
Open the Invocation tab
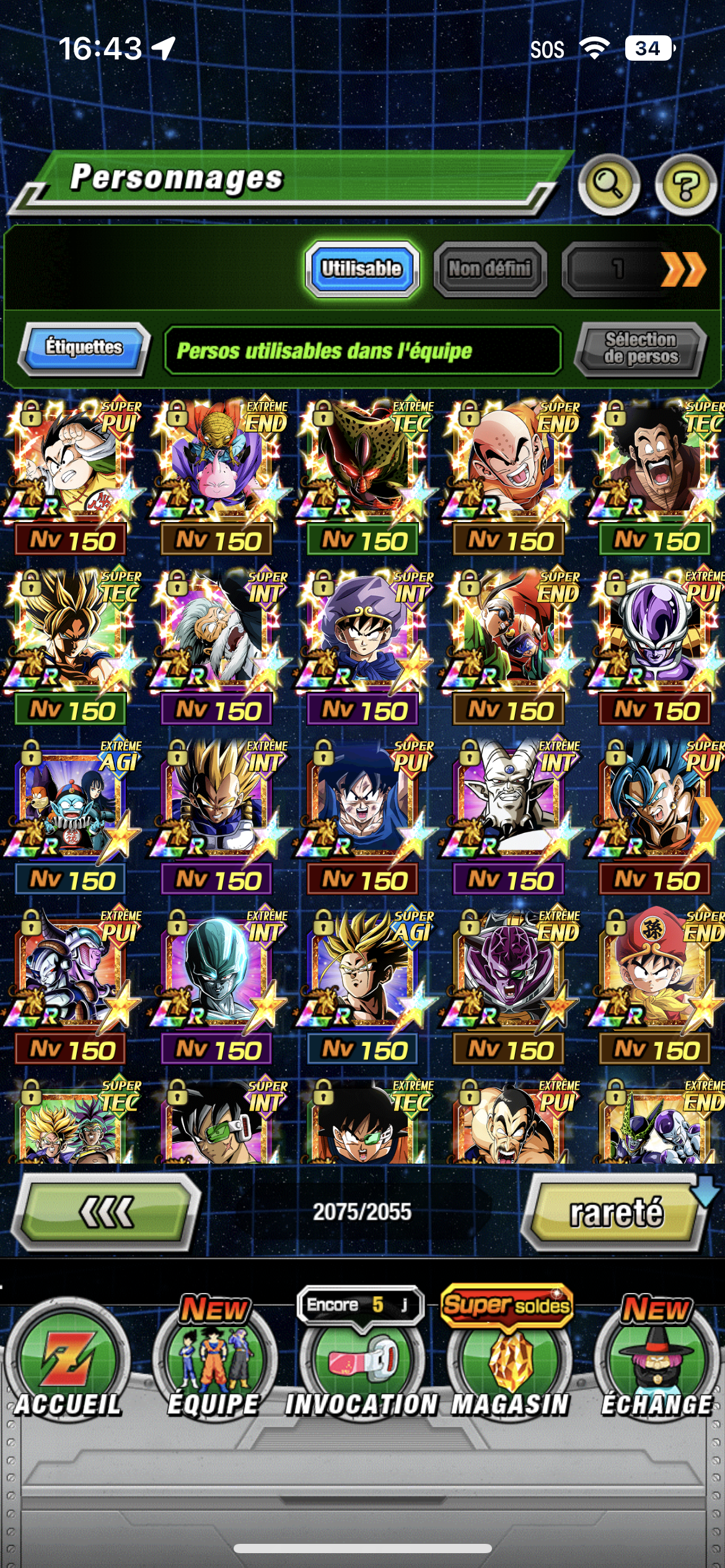[x=362, y=1363]
